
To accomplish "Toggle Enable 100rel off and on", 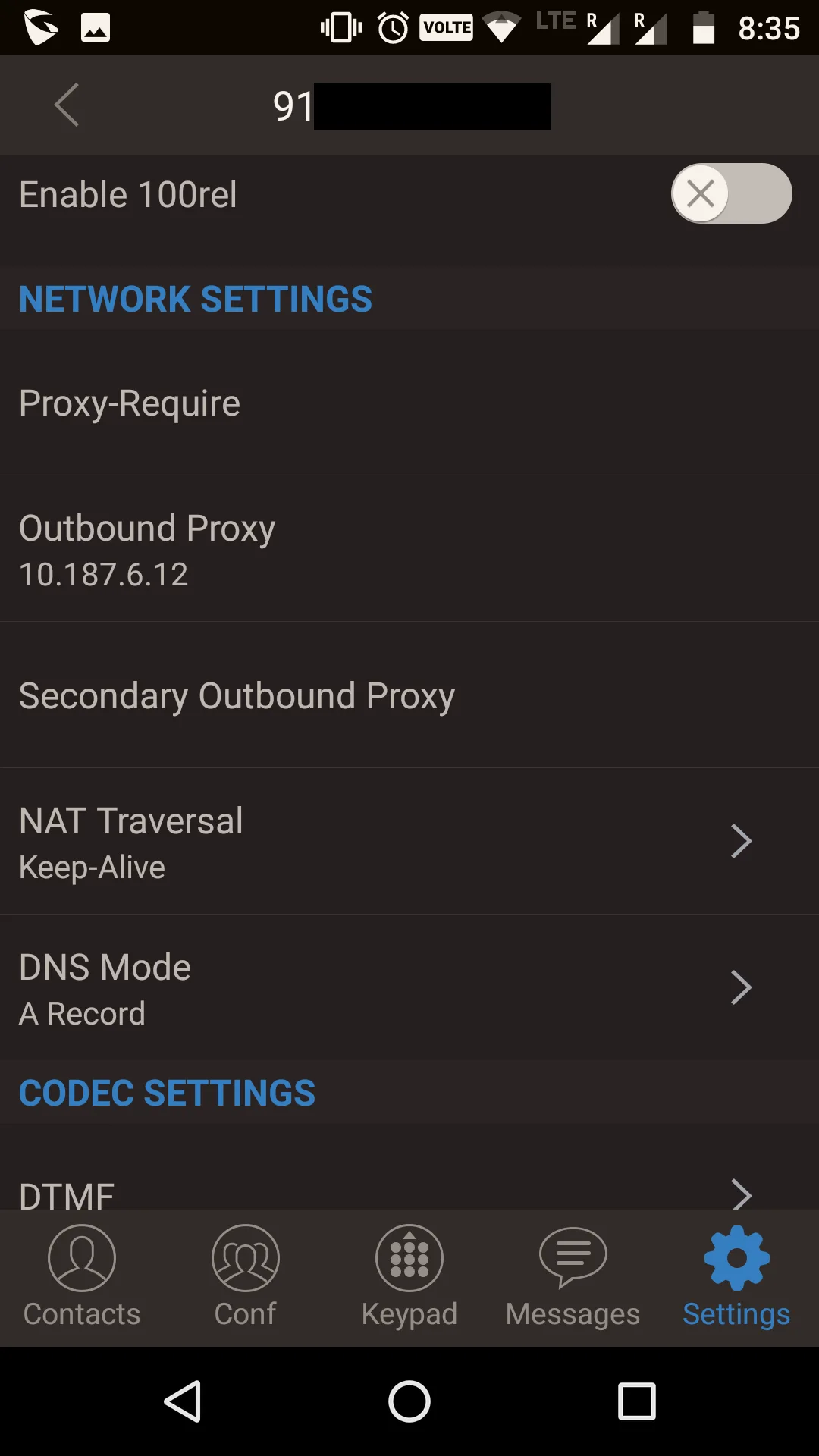I will 730,193.
